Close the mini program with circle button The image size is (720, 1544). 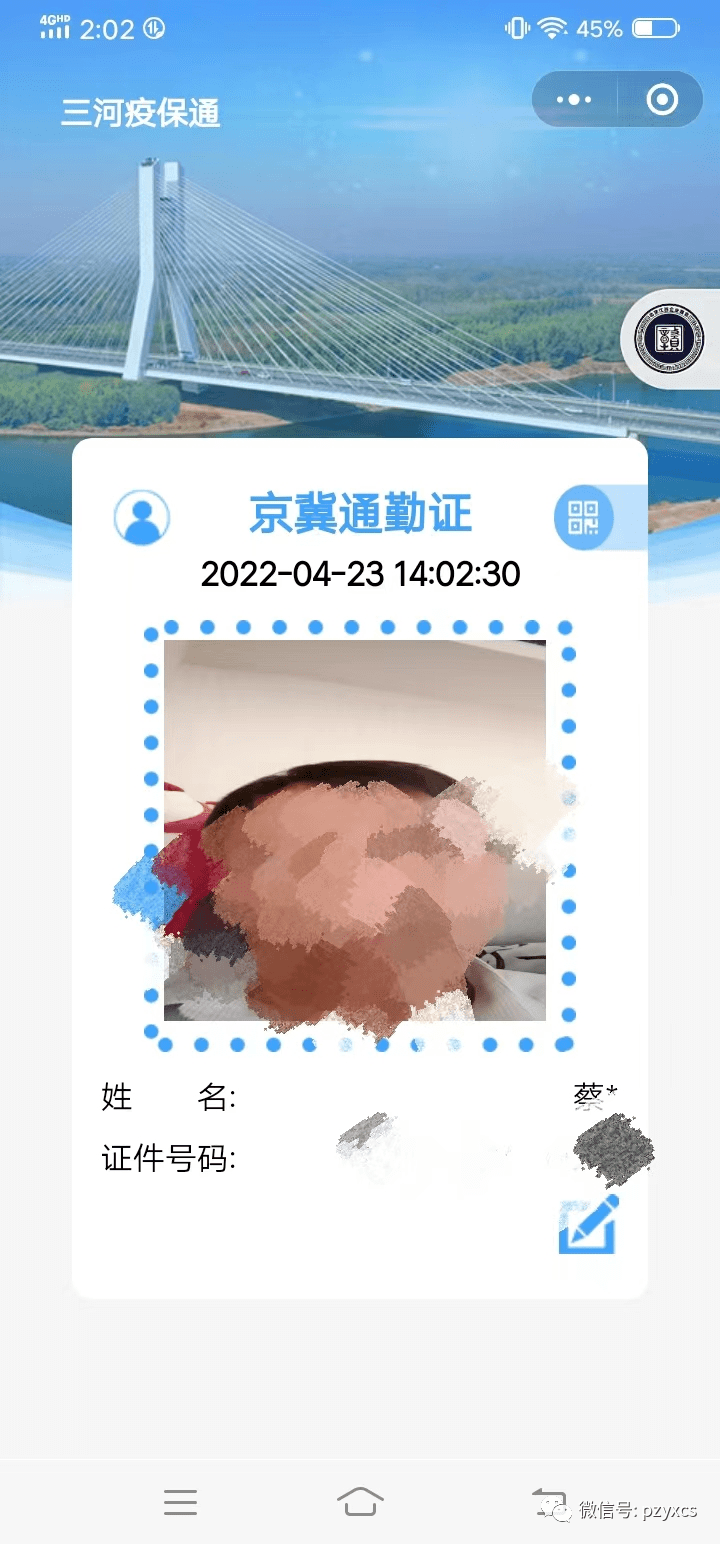click(x=662, y=100)
